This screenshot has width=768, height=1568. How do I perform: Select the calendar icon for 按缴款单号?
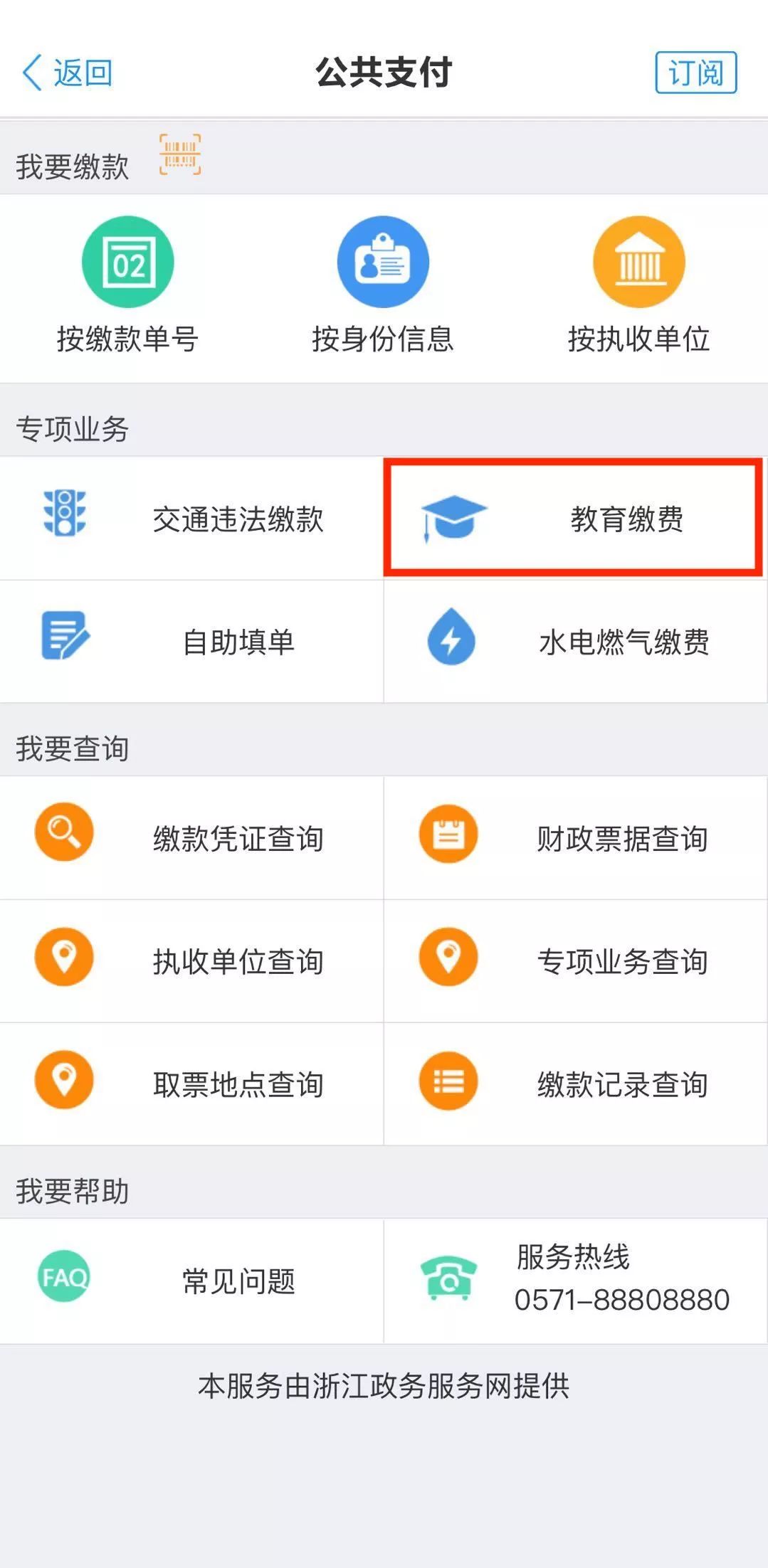[128, 261]
